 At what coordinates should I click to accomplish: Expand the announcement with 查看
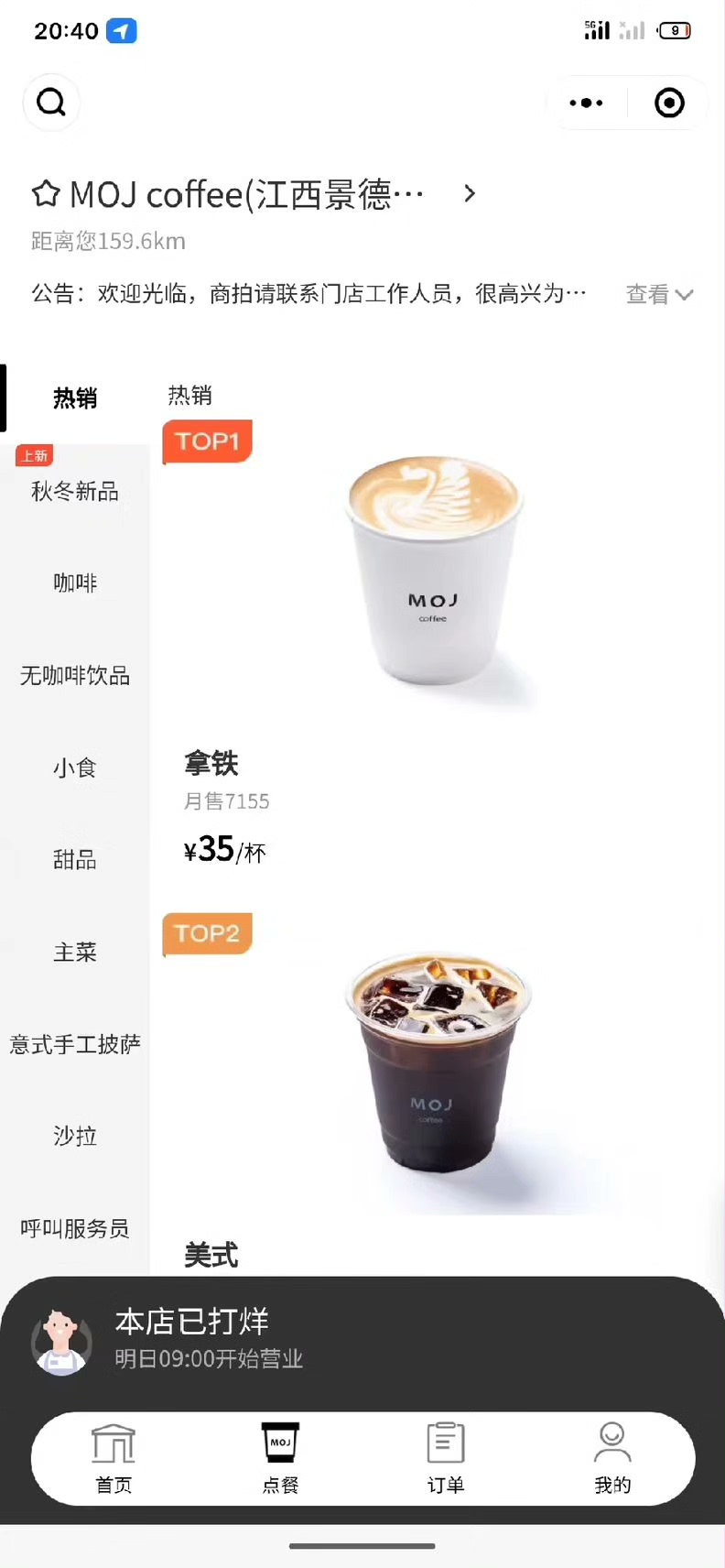[x=659, y=294]
